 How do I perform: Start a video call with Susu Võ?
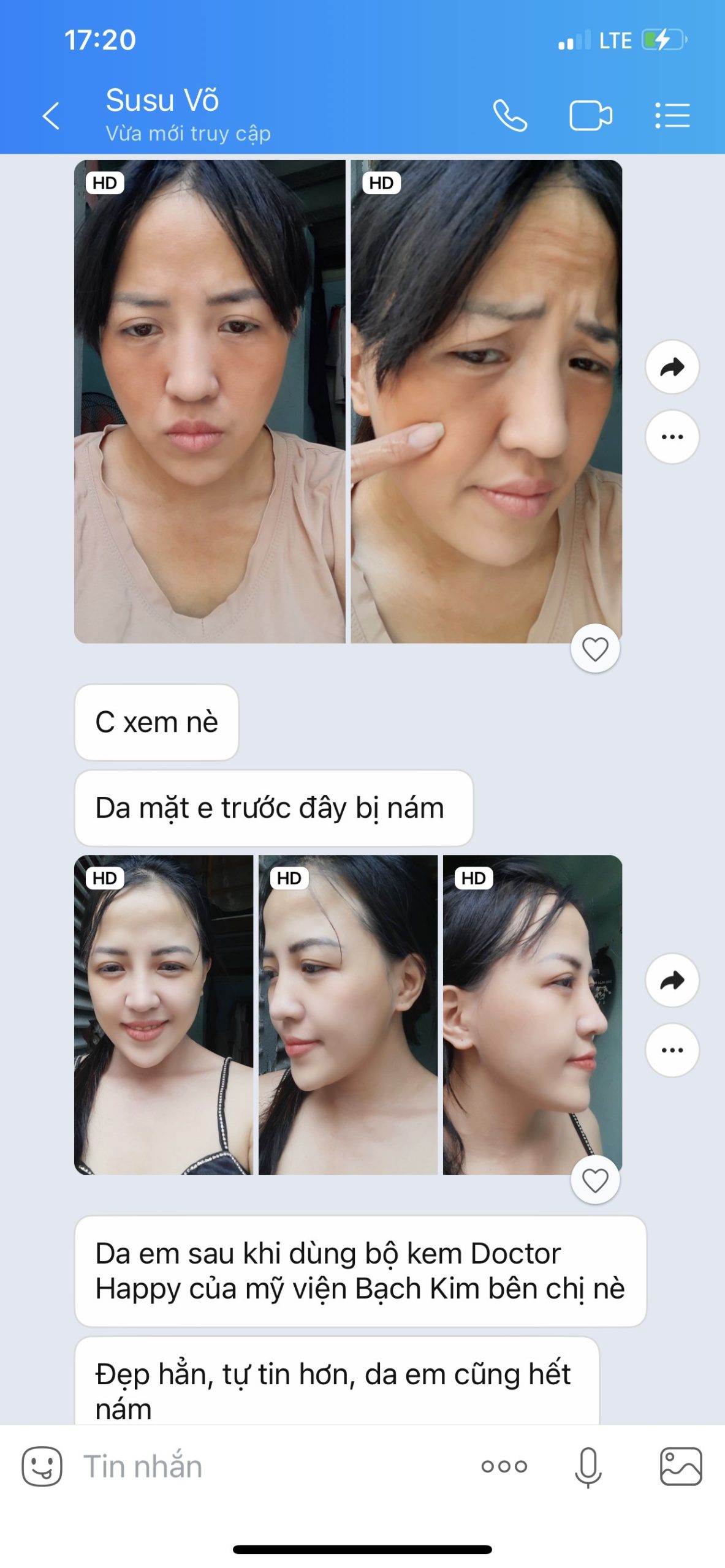590,116
